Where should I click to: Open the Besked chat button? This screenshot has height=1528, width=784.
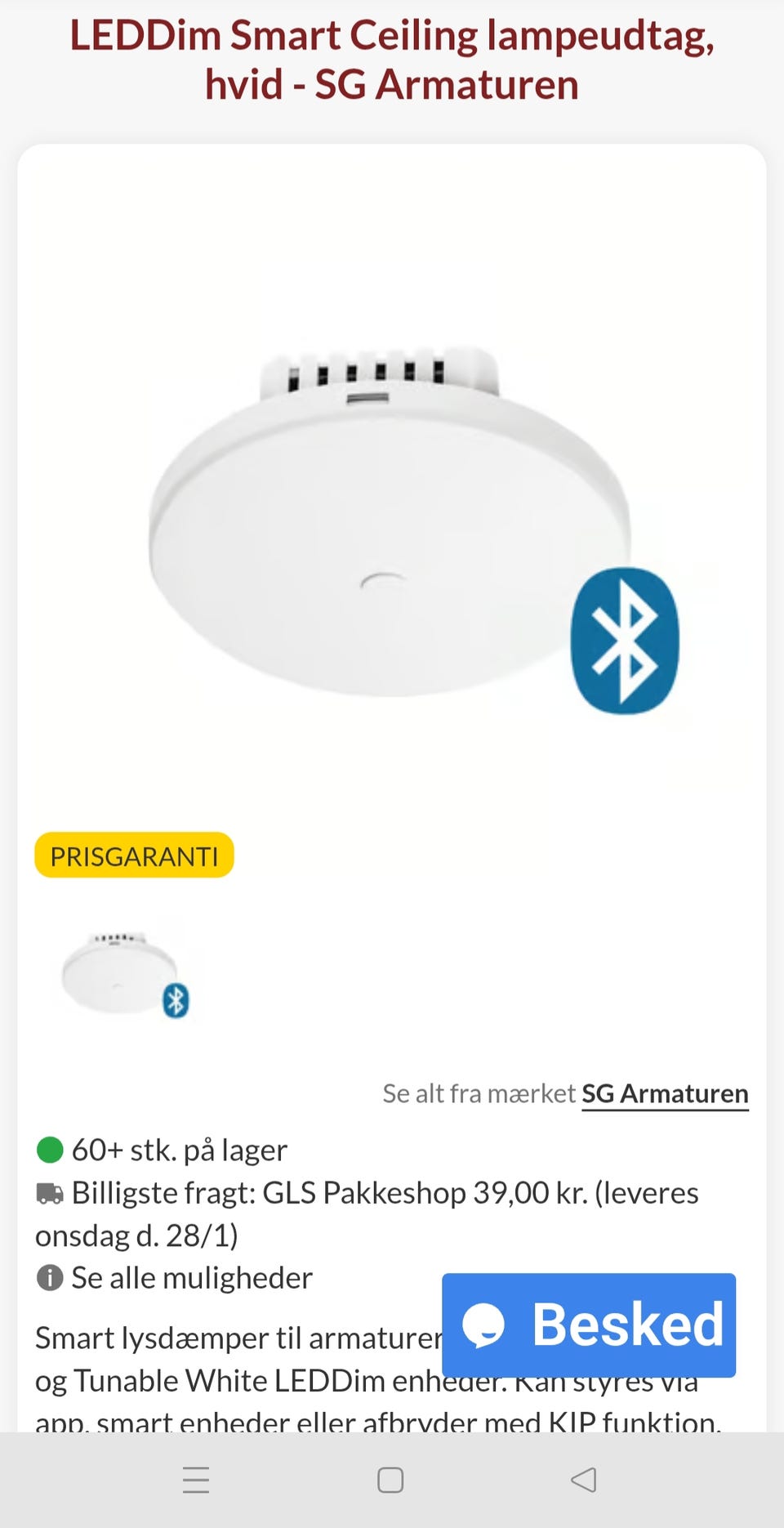(x=588, y=1325)
